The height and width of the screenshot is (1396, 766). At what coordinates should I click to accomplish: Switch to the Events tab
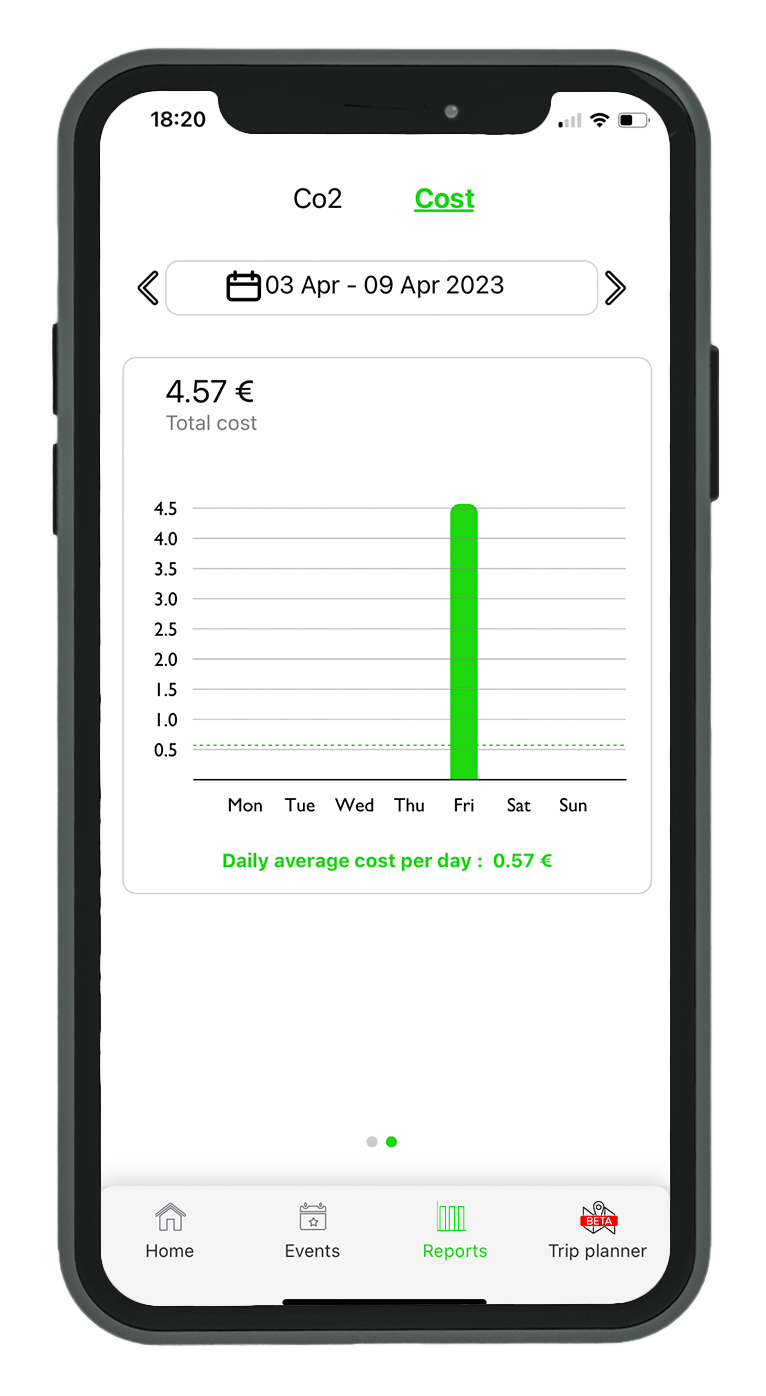[x=312, y=1231]
